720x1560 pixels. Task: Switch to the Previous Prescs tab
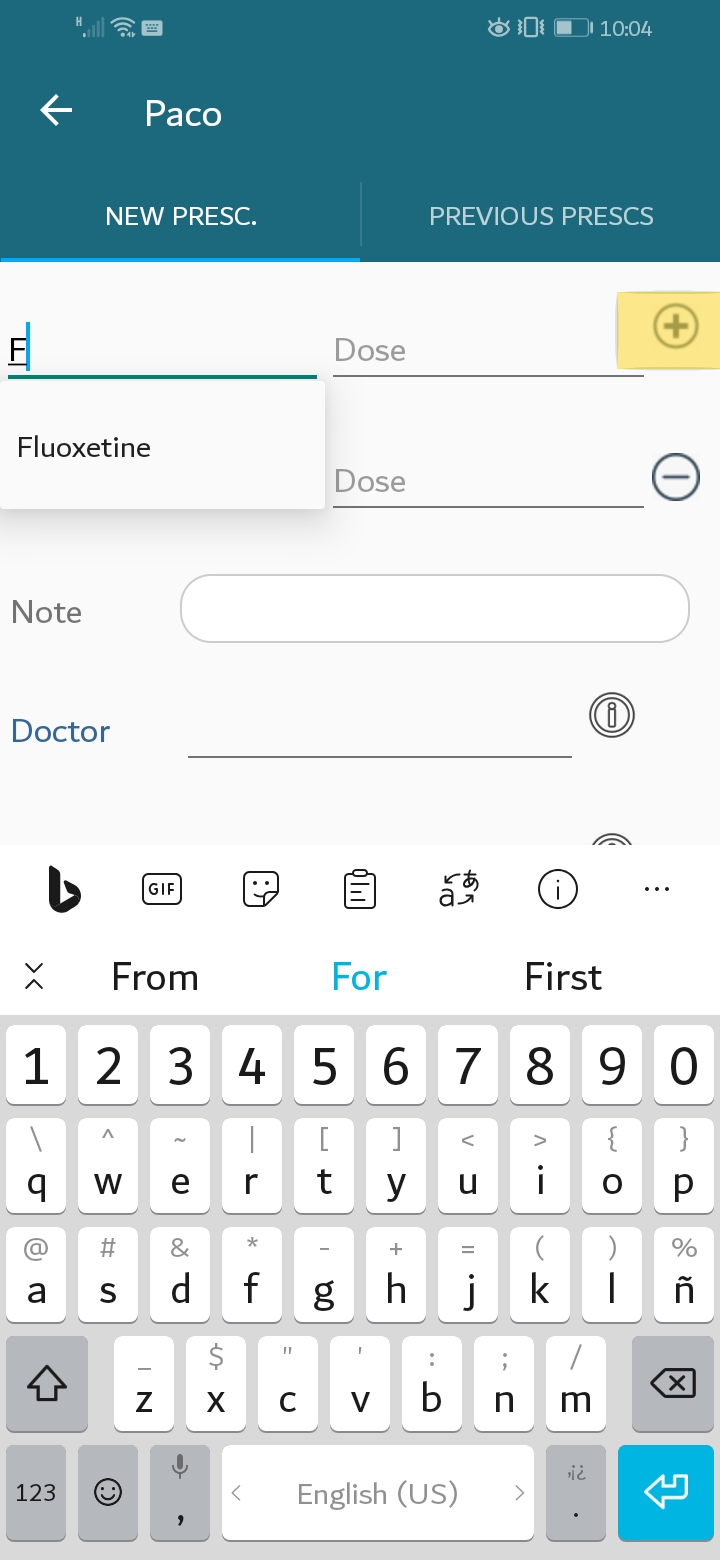pyautogui.click(x=541, y=216)
